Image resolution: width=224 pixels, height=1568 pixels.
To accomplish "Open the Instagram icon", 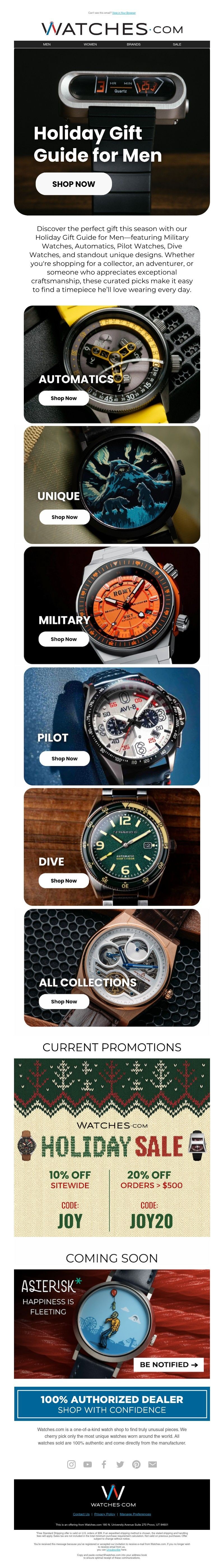I will point(72,1464).
